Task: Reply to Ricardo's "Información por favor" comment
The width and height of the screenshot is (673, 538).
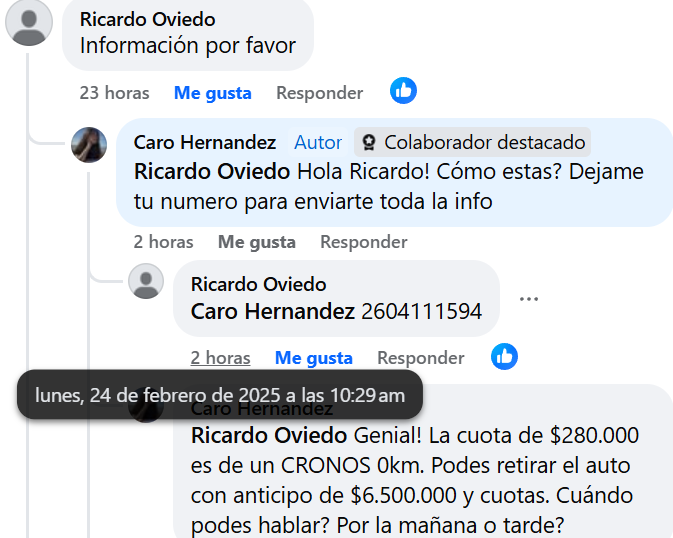Action: pos(319,93)
